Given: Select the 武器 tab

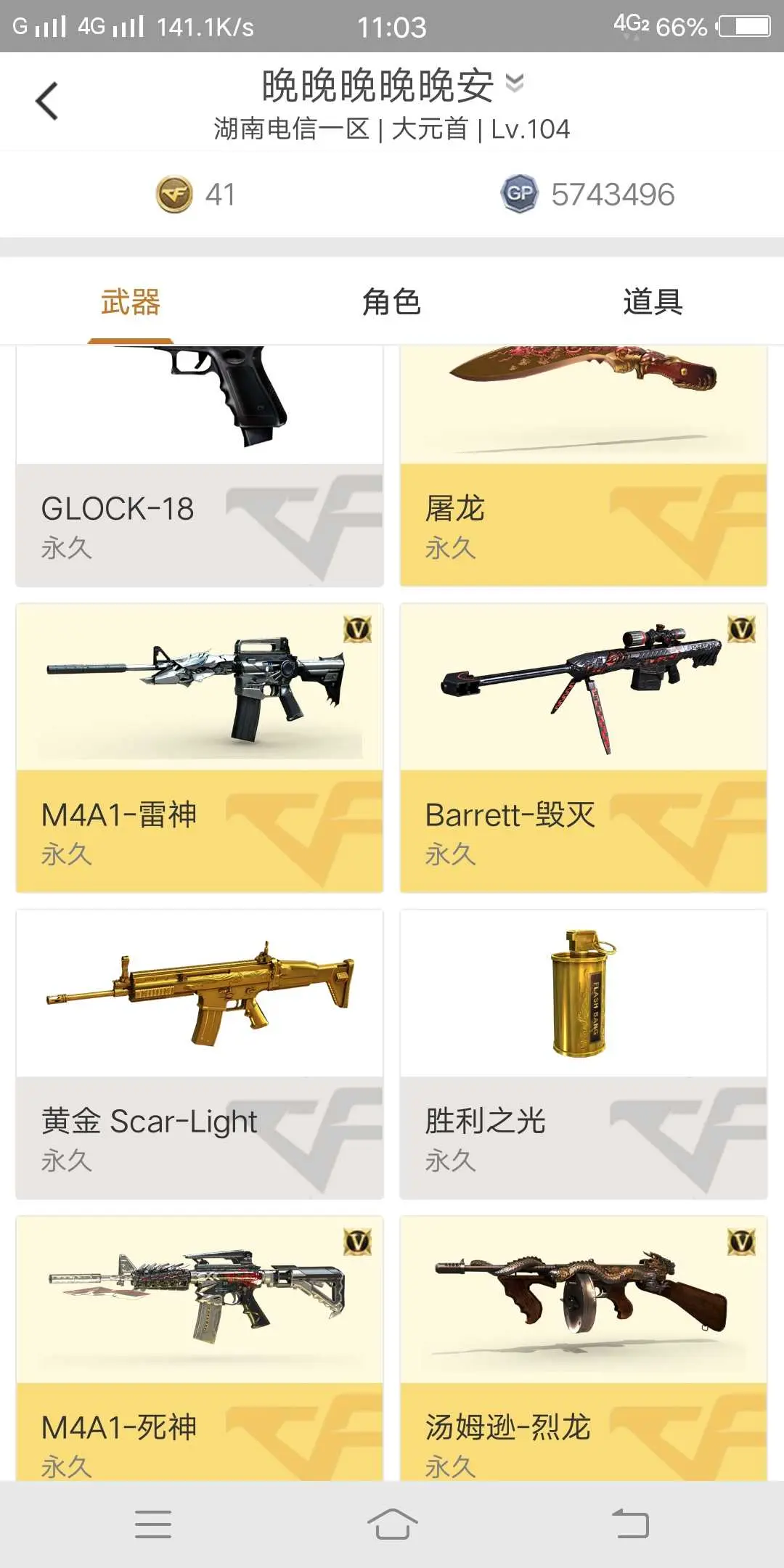Looking at the screenshot, I should [x=131, y=302].
